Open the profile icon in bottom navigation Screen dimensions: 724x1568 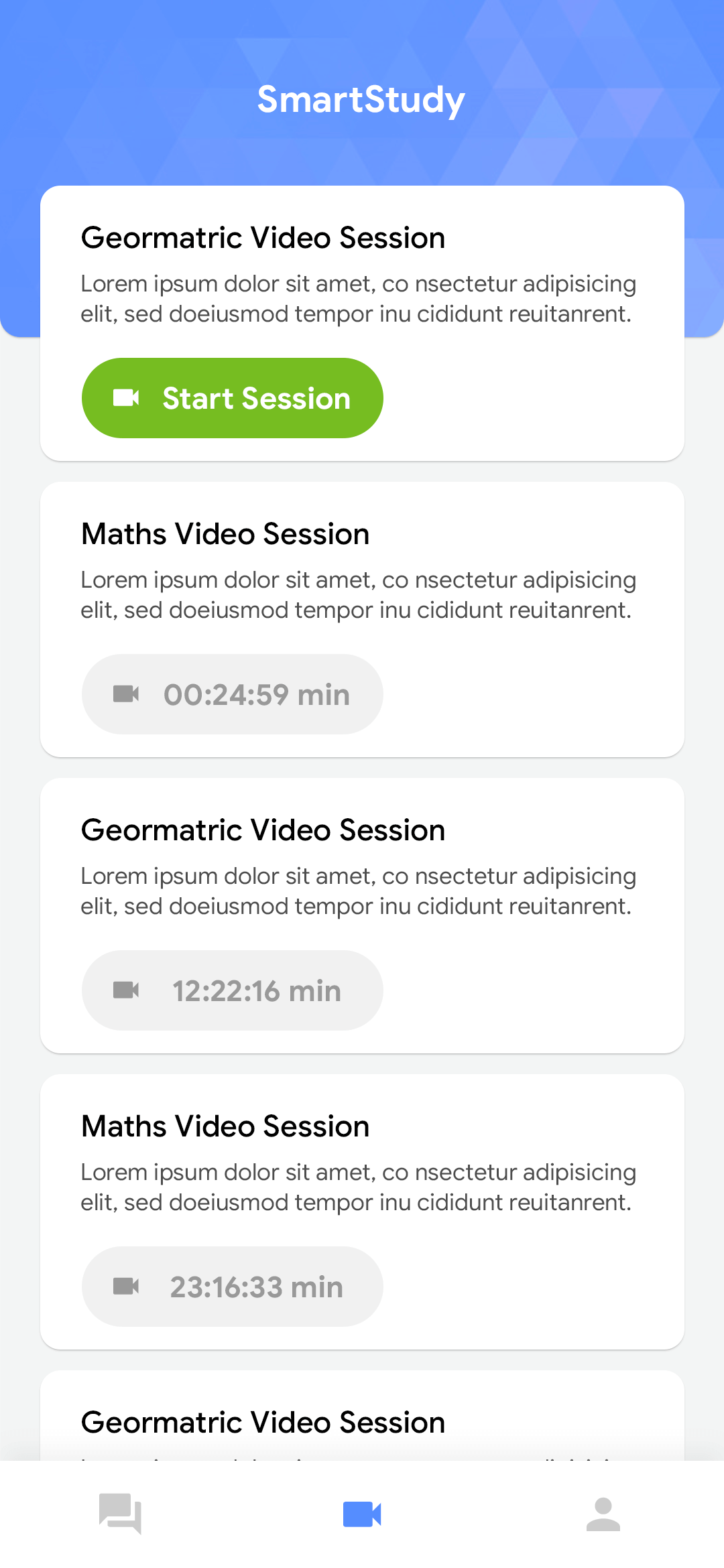point(603,1514)
